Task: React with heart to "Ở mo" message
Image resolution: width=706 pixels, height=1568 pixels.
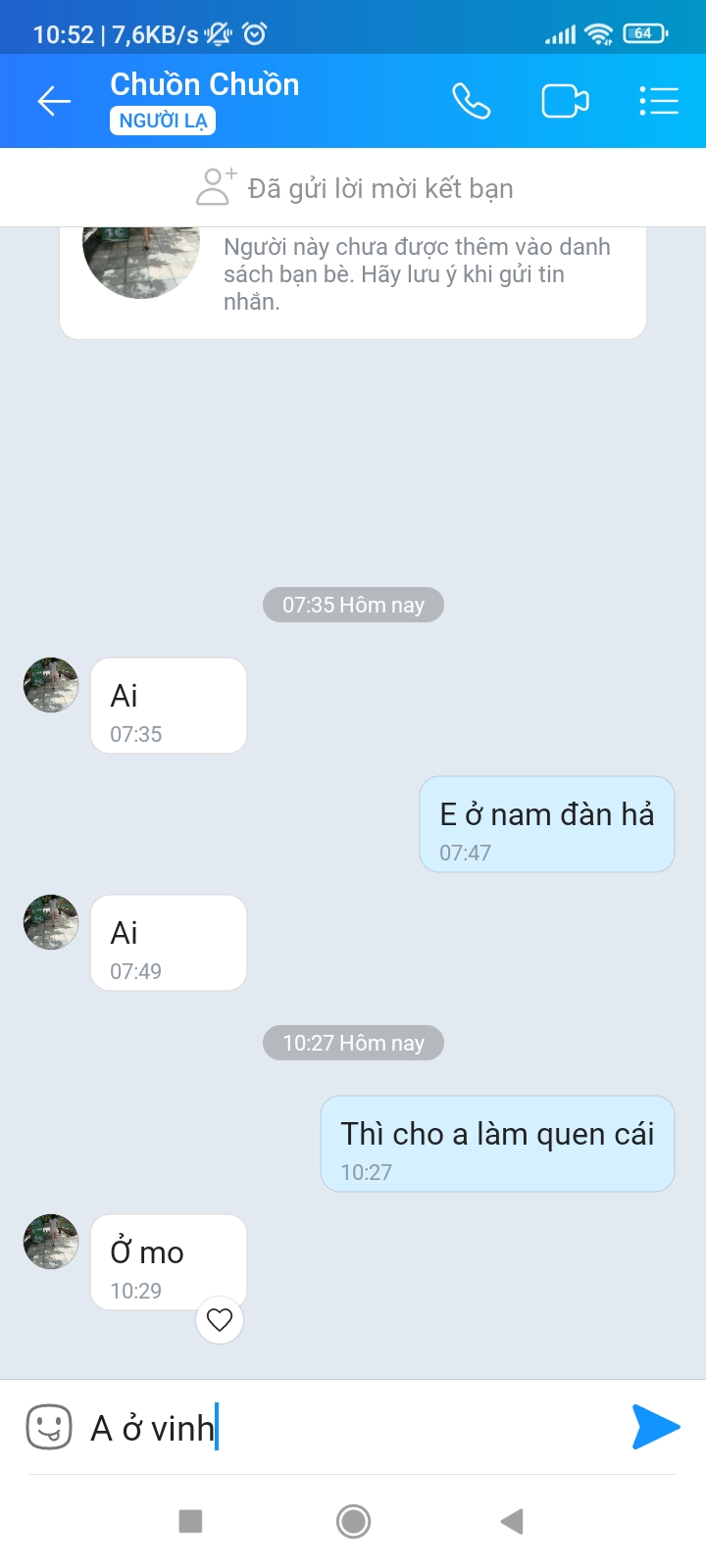Action: pos(220,1320)
